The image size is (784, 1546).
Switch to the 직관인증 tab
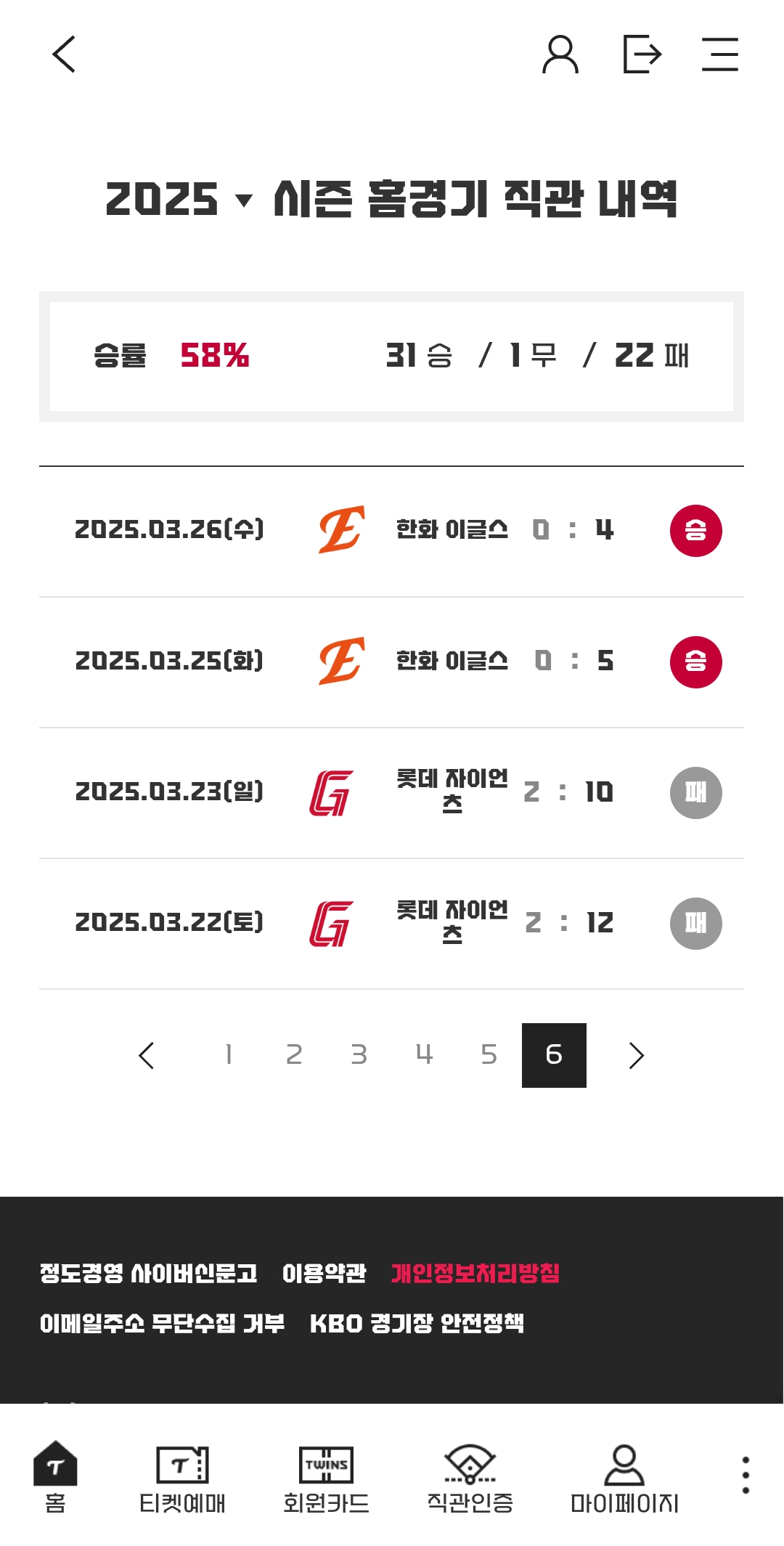(470, 1478)
